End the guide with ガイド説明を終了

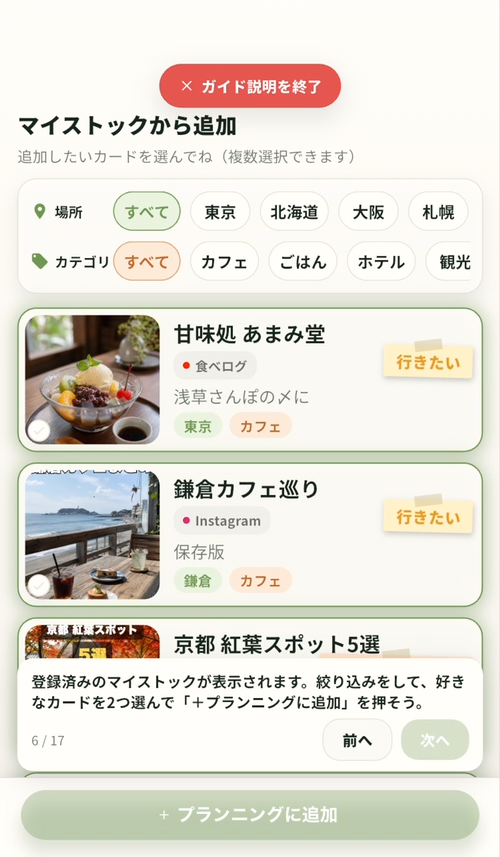click(250, 86)
